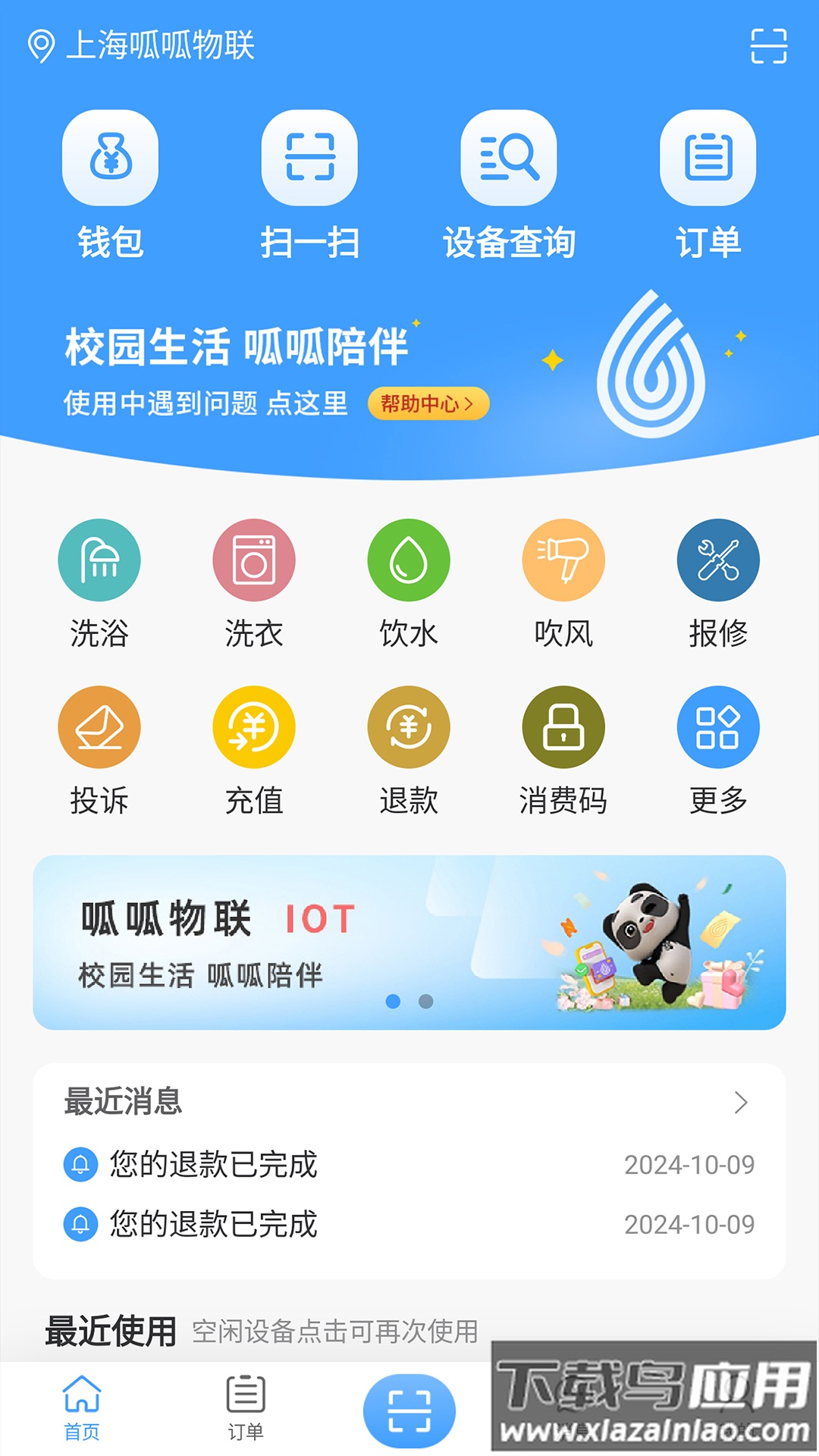This screenshot has width=819, height=1456.
Task: Open 钱包 wallet
Action: [110, 158]
